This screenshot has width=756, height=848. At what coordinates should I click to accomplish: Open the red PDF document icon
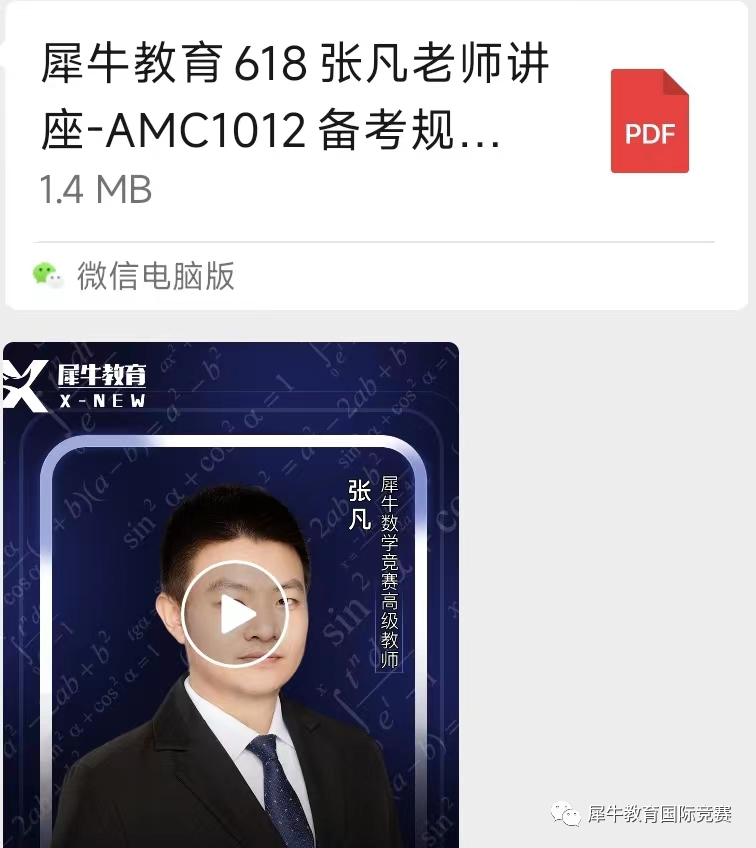[x=650, y=120]
